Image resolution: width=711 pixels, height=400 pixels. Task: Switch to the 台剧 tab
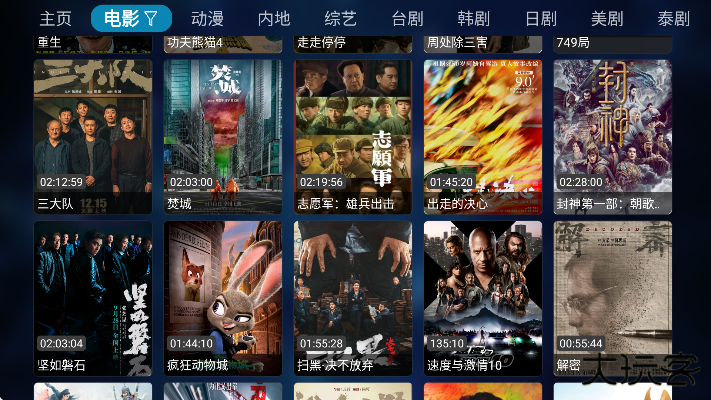pos(407,18)
